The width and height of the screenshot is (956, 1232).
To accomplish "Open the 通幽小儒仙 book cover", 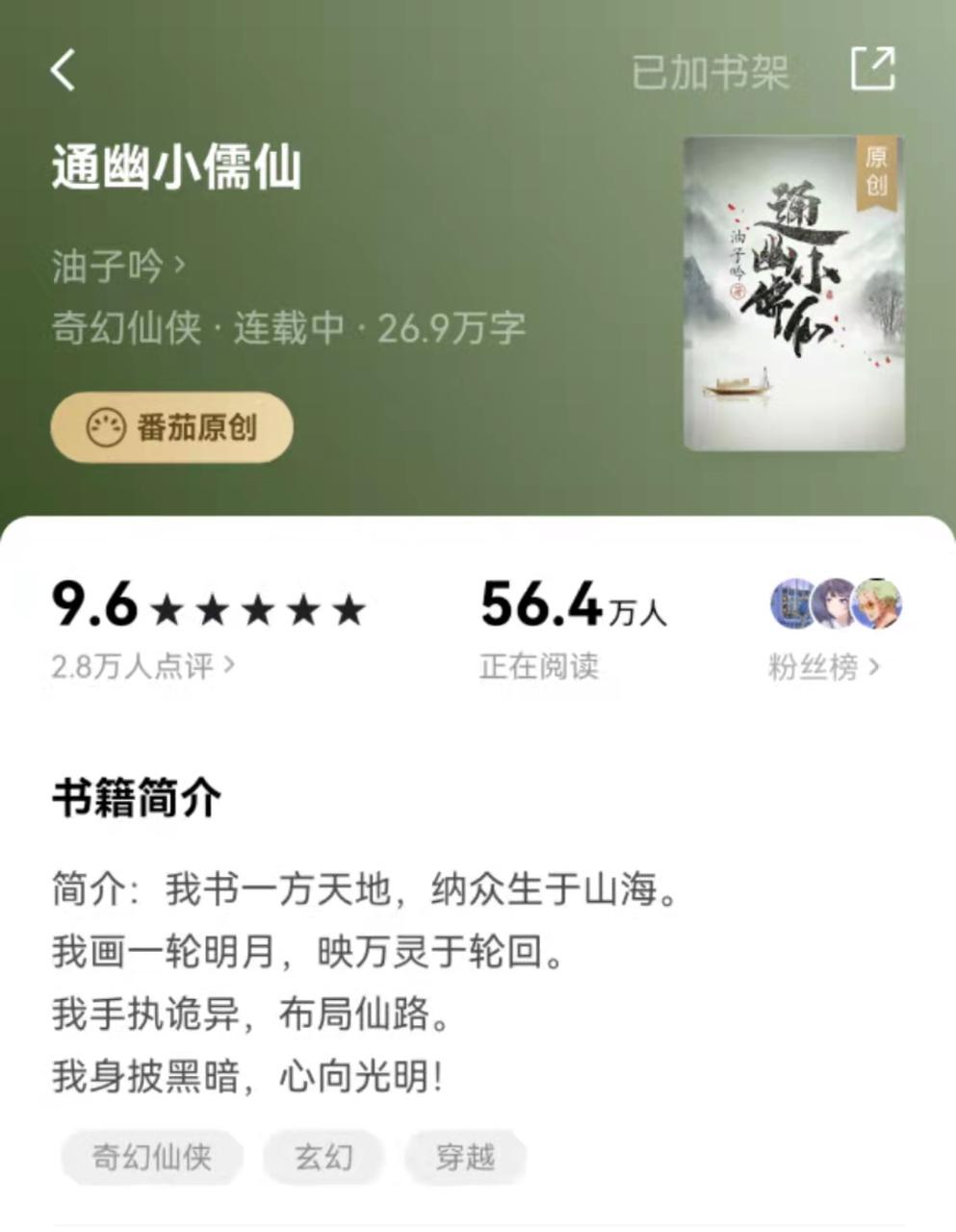I will 793,294.
